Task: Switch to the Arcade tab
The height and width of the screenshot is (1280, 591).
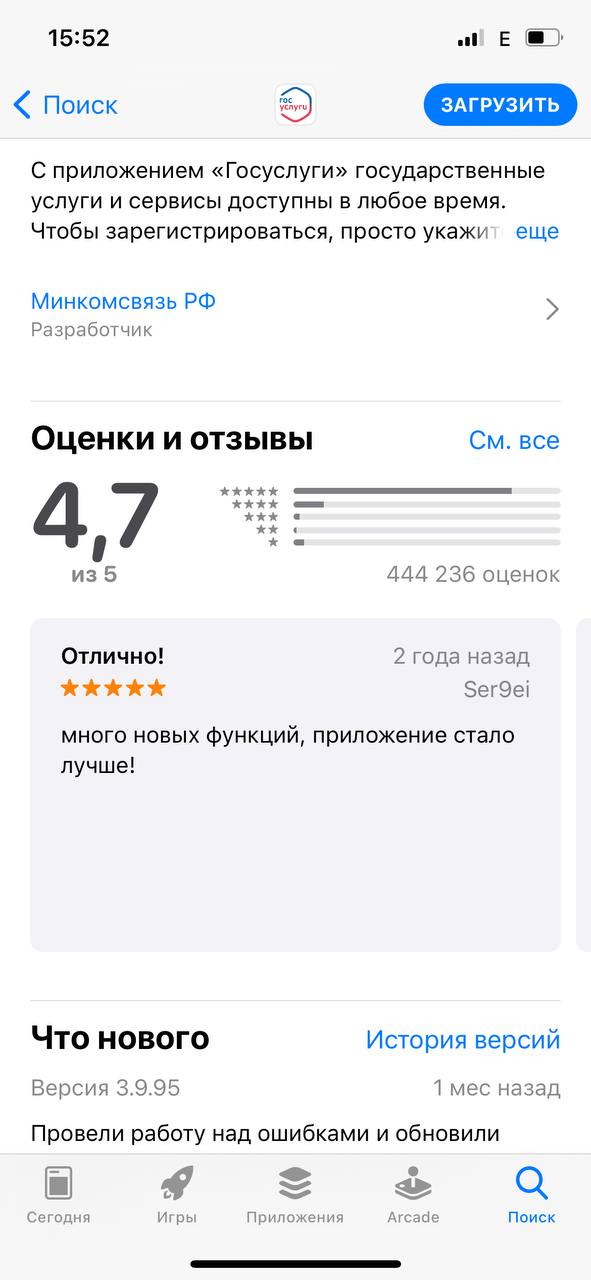Action: [413, 1195]
